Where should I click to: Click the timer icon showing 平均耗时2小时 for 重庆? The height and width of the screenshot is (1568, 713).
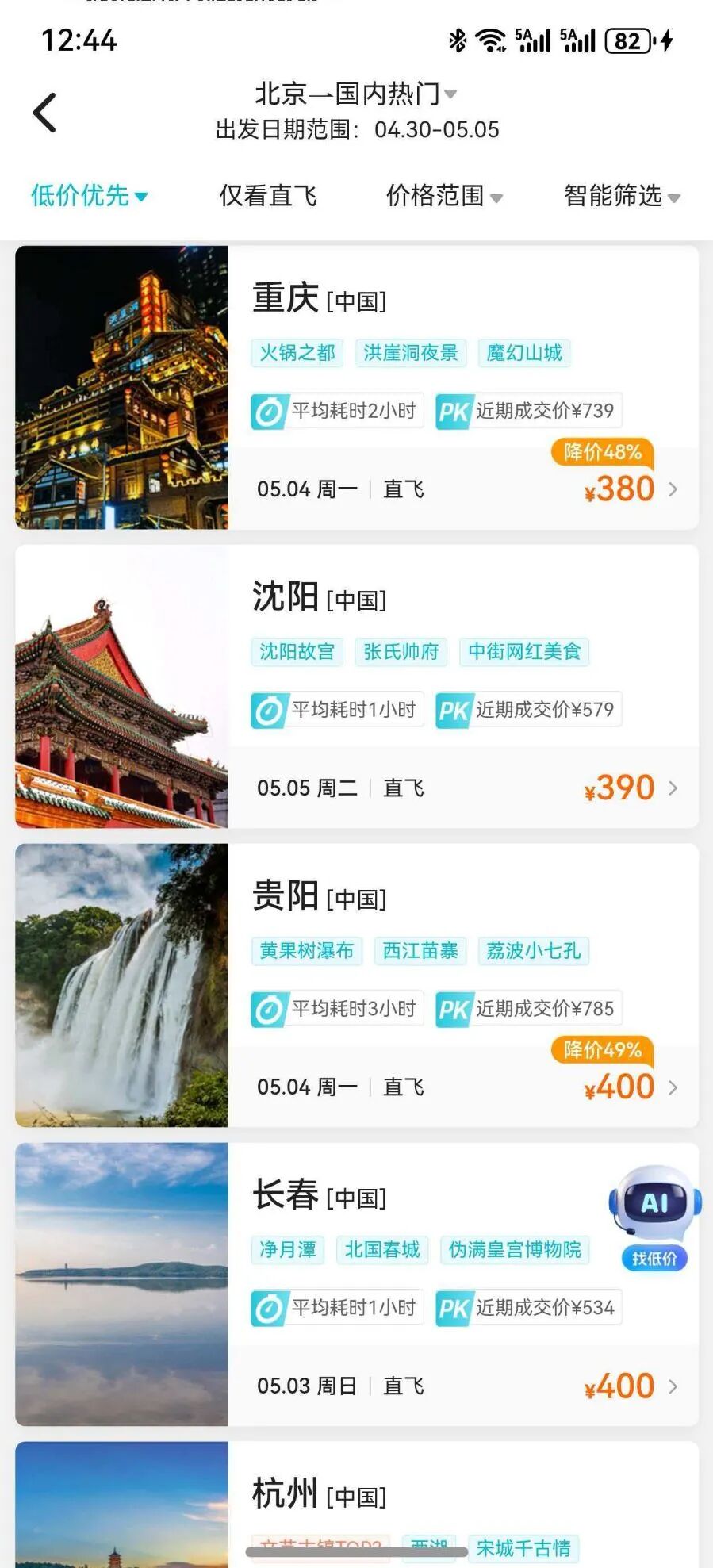pyautogui.click(x=270, y=411)
